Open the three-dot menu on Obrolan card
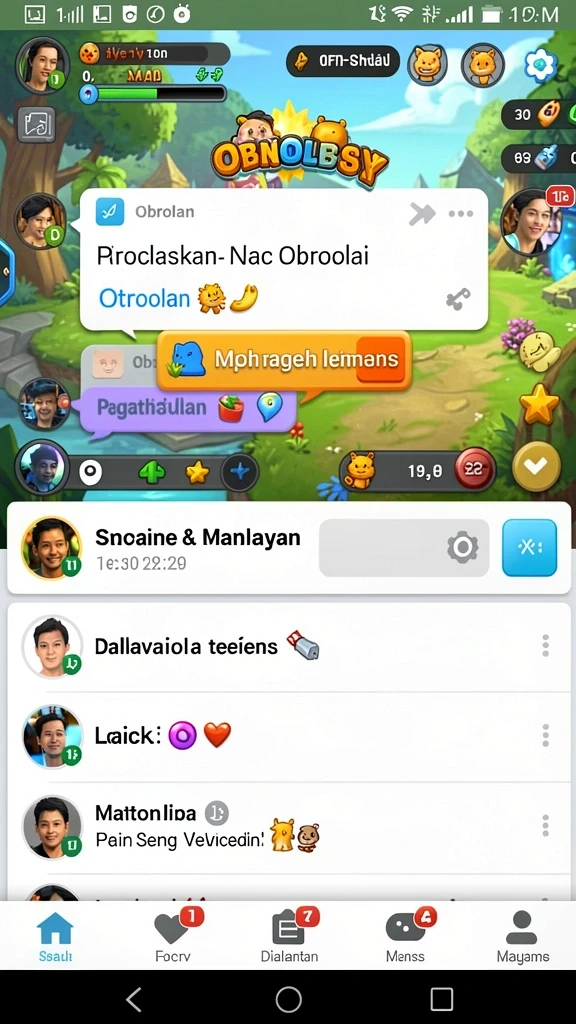Screen dimensions: 576x1024 click(461, 214)
